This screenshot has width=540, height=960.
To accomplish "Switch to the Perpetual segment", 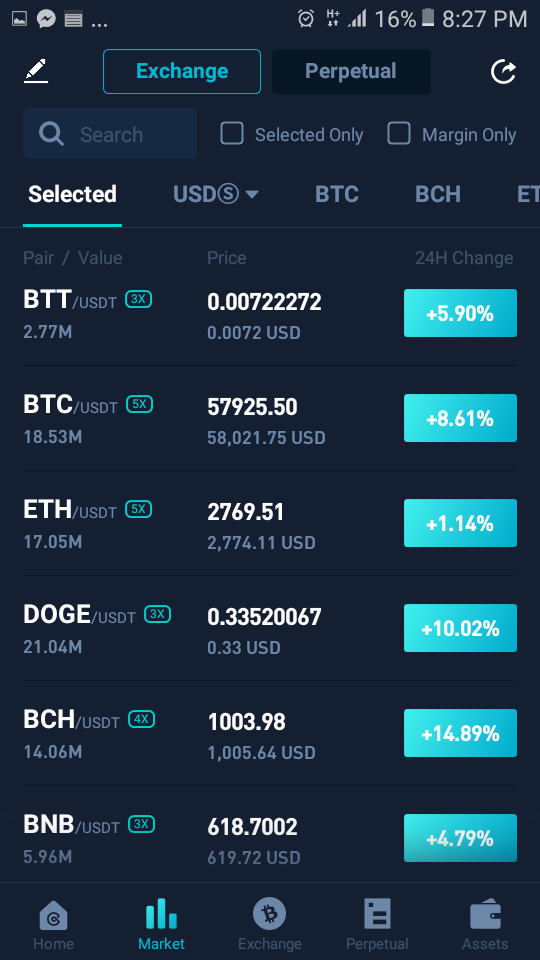I will 351,72.
